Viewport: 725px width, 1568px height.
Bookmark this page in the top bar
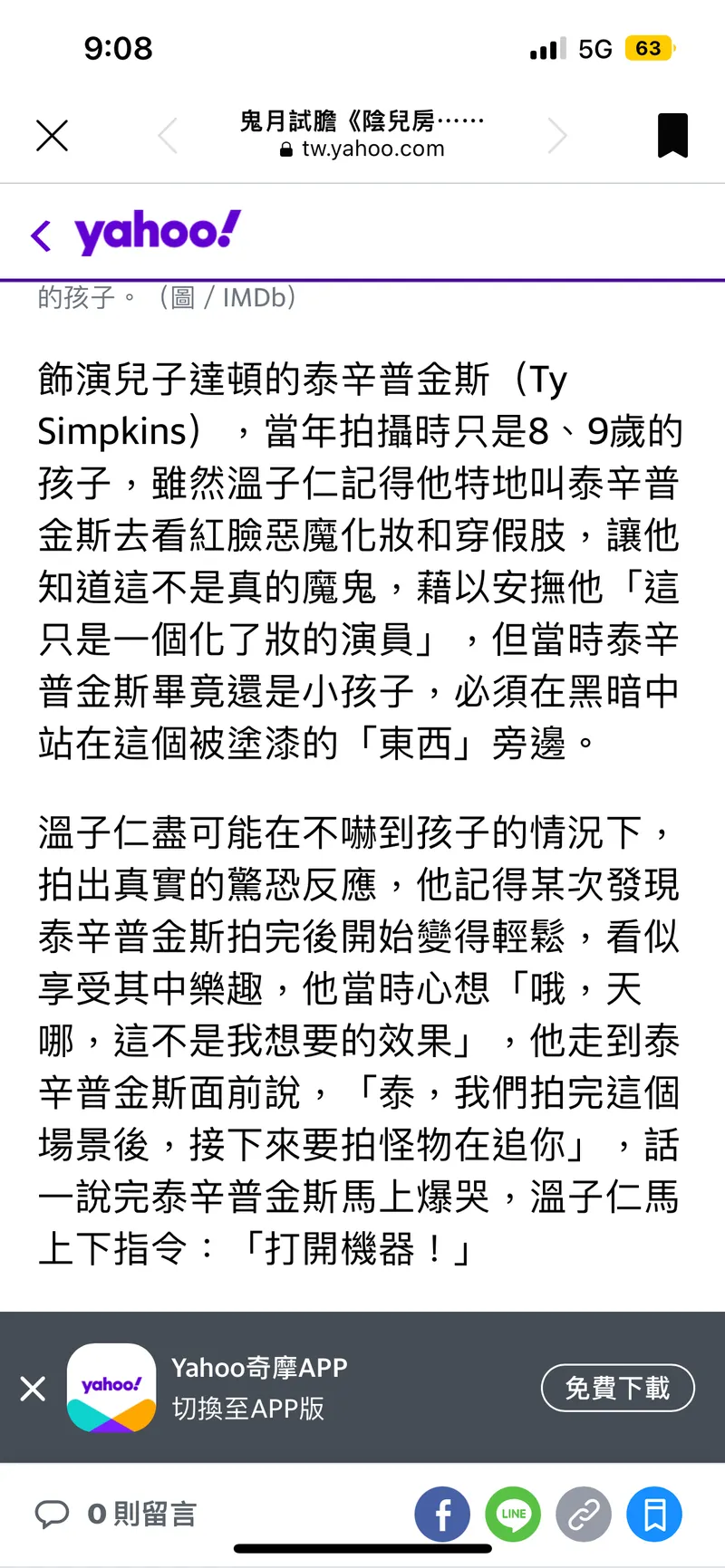pyautogui.click(x=672, y=136)
